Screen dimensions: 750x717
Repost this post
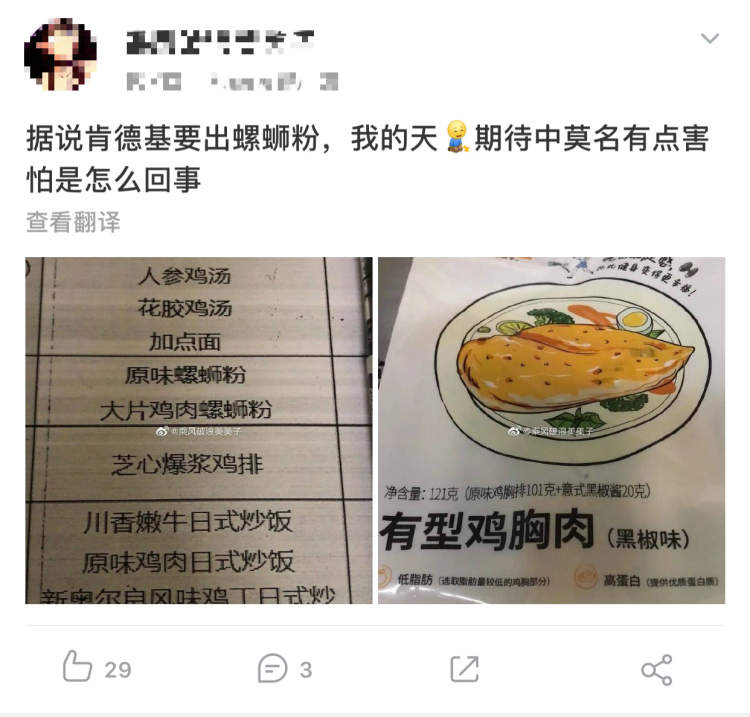coord(464,668)
